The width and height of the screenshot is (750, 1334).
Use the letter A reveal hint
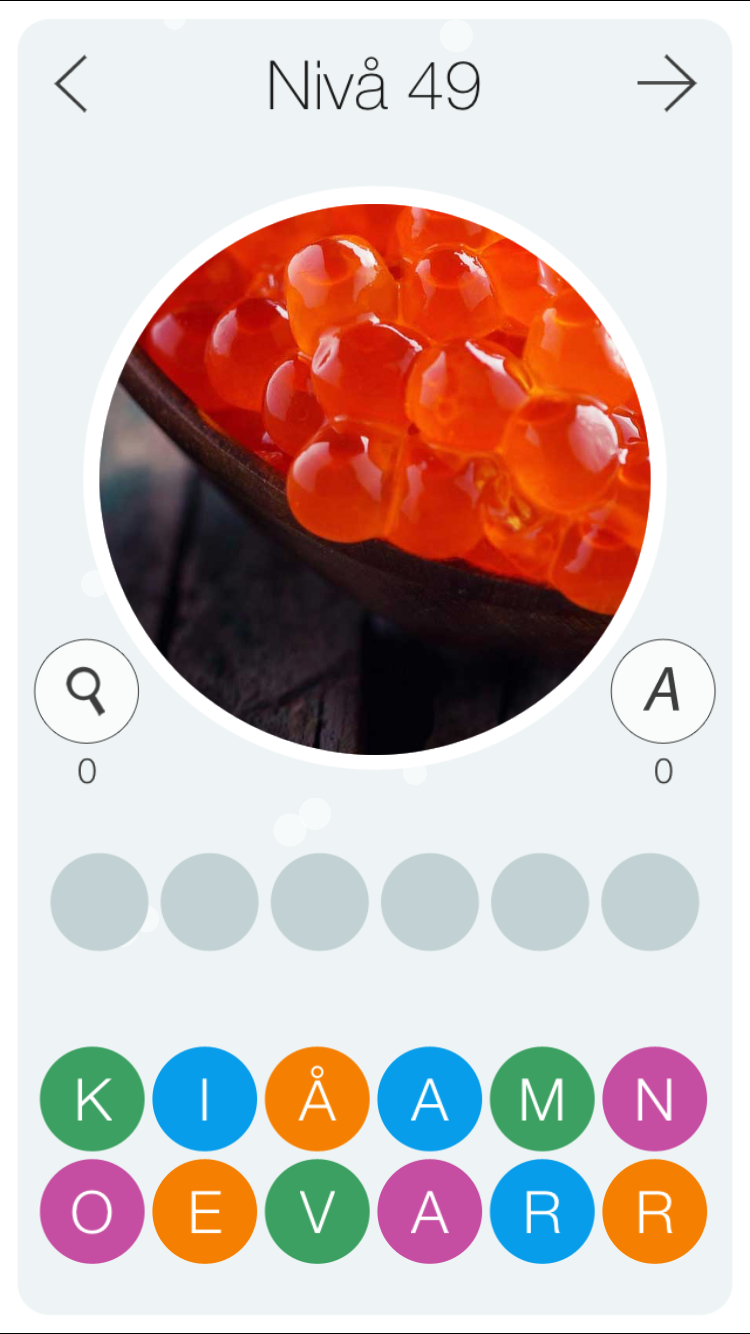tap(663, 691)
